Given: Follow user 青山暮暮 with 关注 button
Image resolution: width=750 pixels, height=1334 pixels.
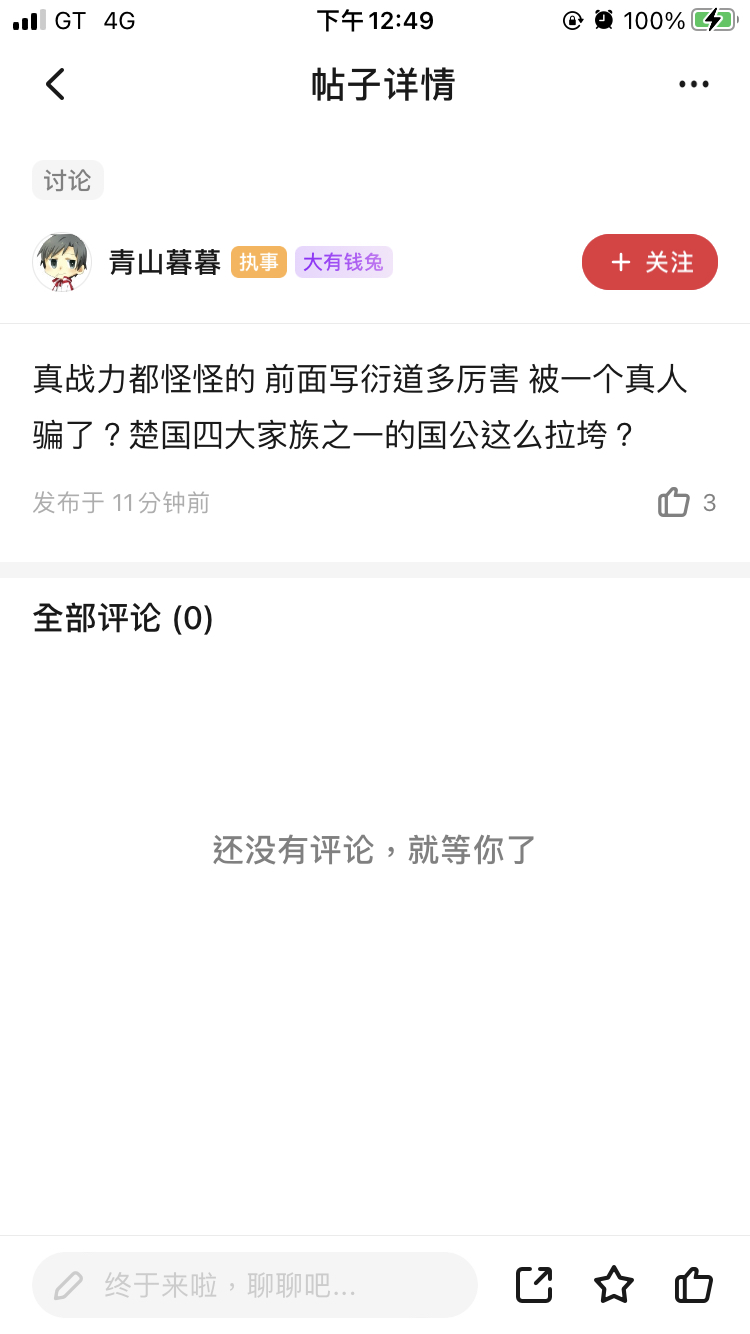Looking at the screenshot, I should coord(650,262).
